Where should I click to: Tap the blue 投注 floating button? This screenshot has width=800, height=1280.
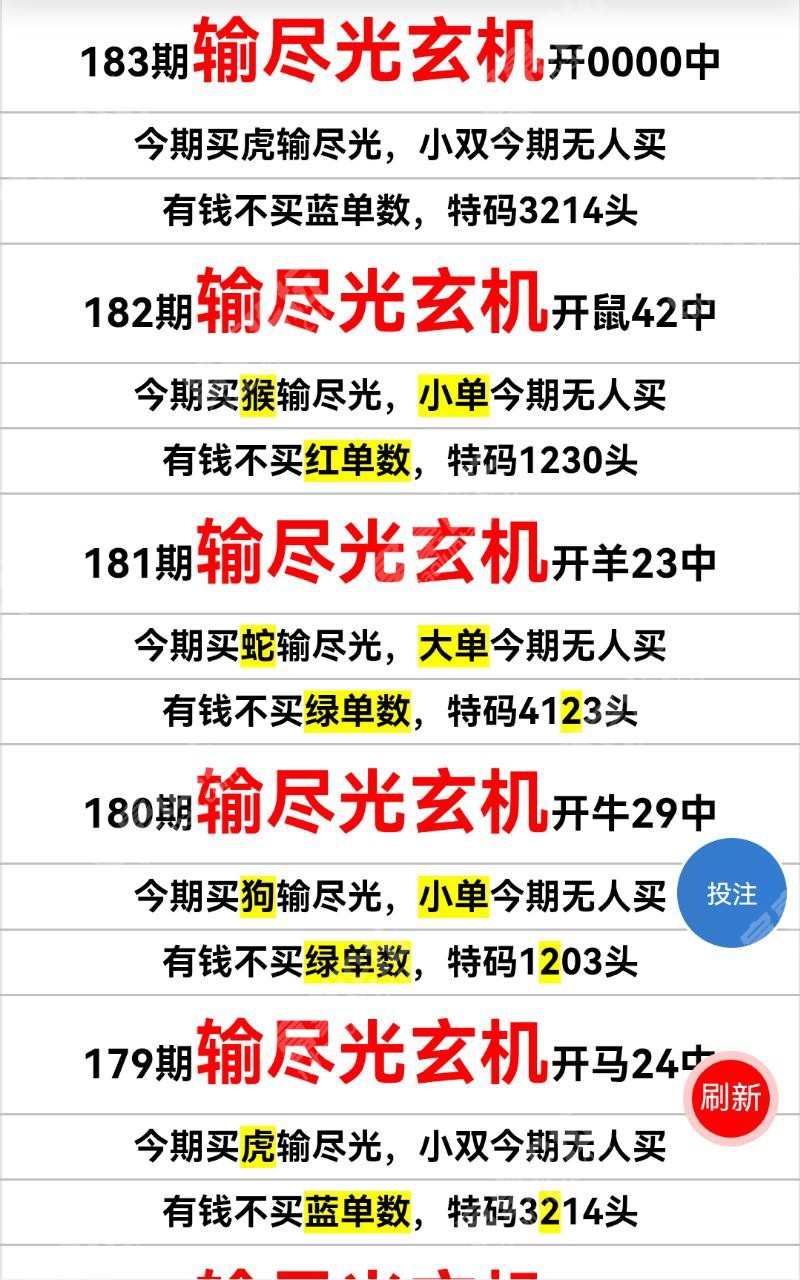(732, 893)
